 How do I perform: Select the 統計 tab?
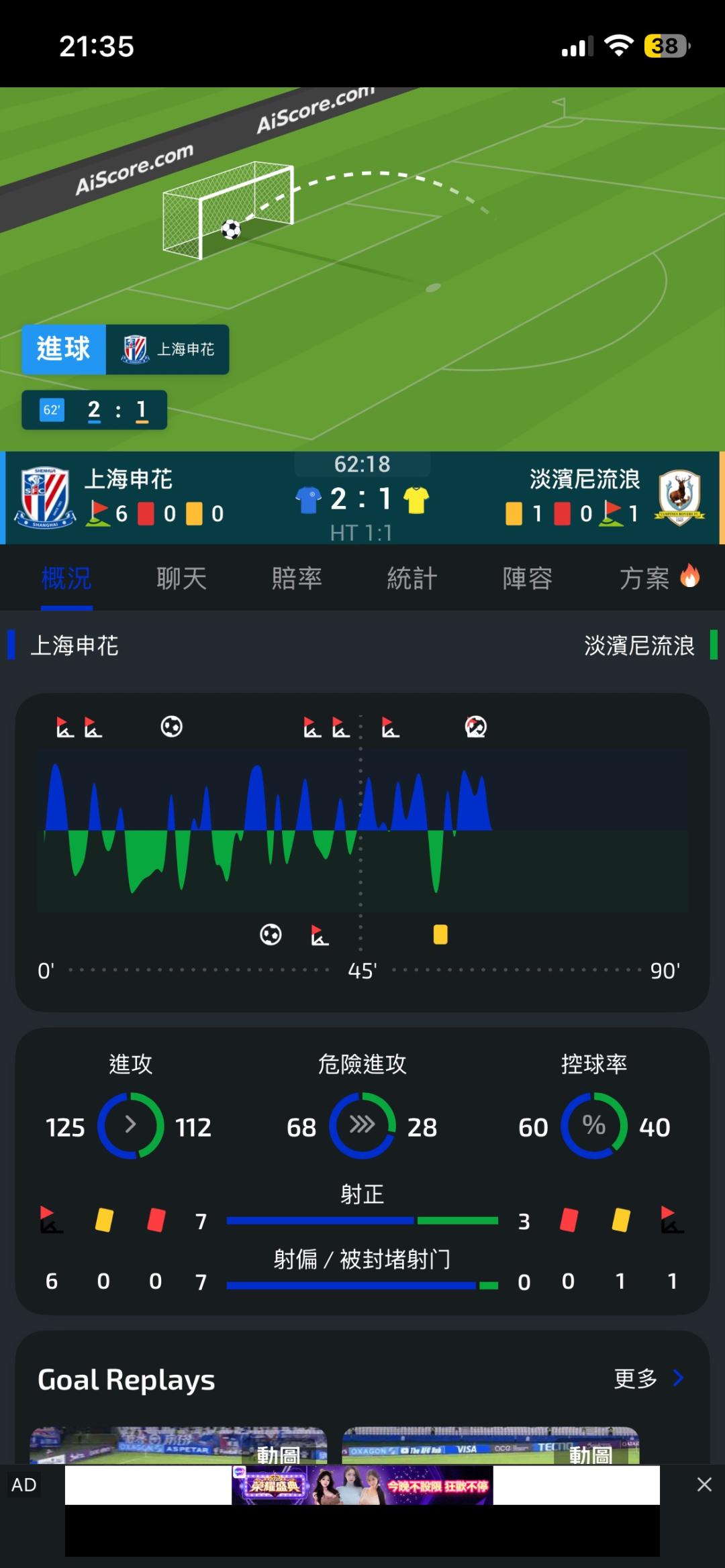point(412,578)
